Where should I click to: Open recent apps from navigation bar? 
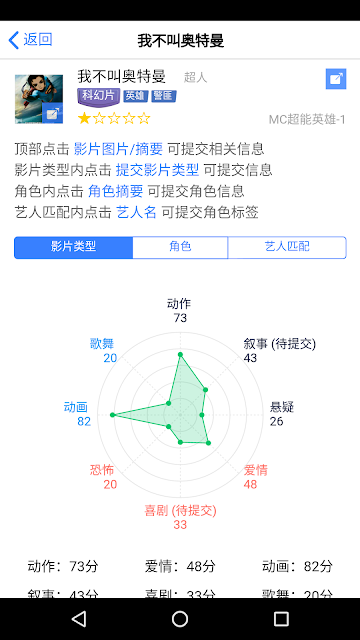tap(281, 619)
